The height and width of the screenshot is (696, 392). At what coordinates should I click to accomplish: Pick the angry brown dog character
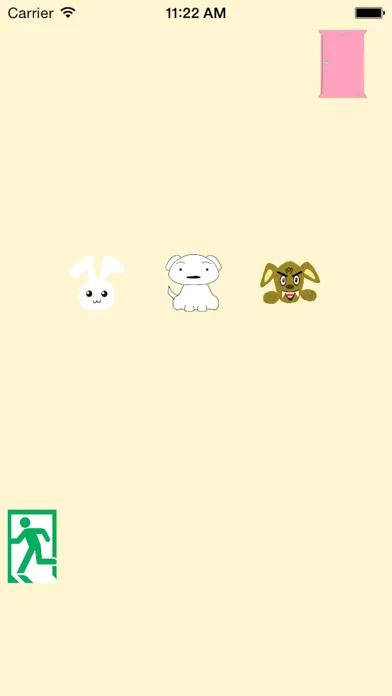click(x=290, y=283)
